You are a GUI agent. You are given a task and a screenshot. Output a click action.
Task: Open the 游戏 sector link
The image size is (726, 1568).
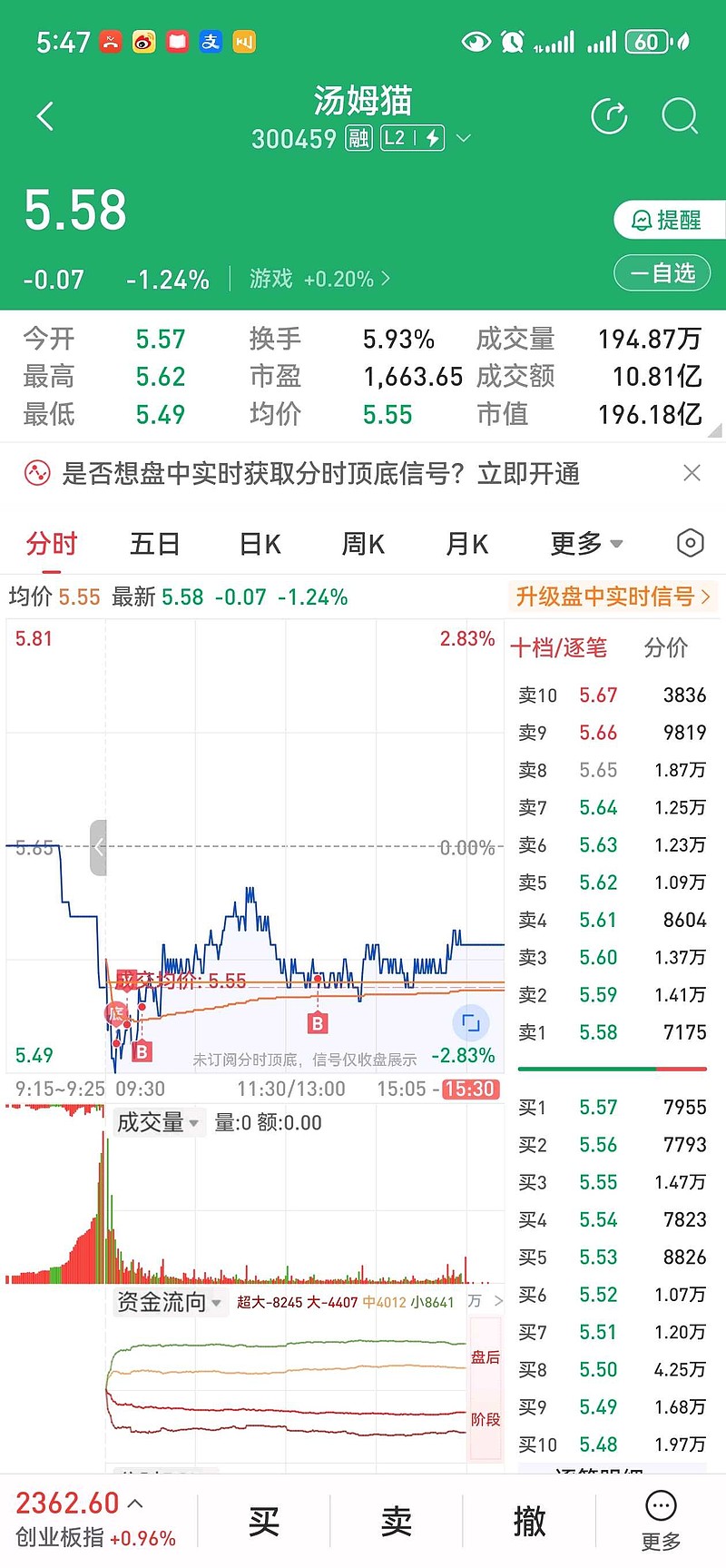click(319, 279)
